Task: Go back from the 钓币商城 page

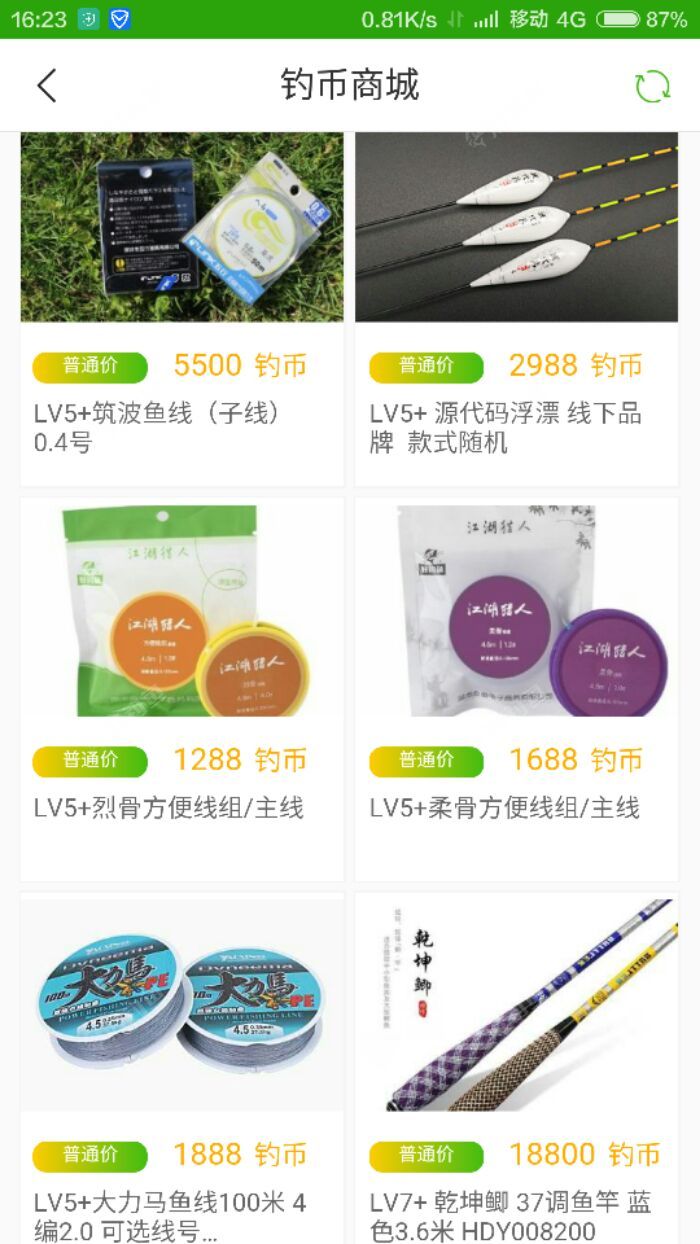Action: pyautogui.click(x=47, y=86)
